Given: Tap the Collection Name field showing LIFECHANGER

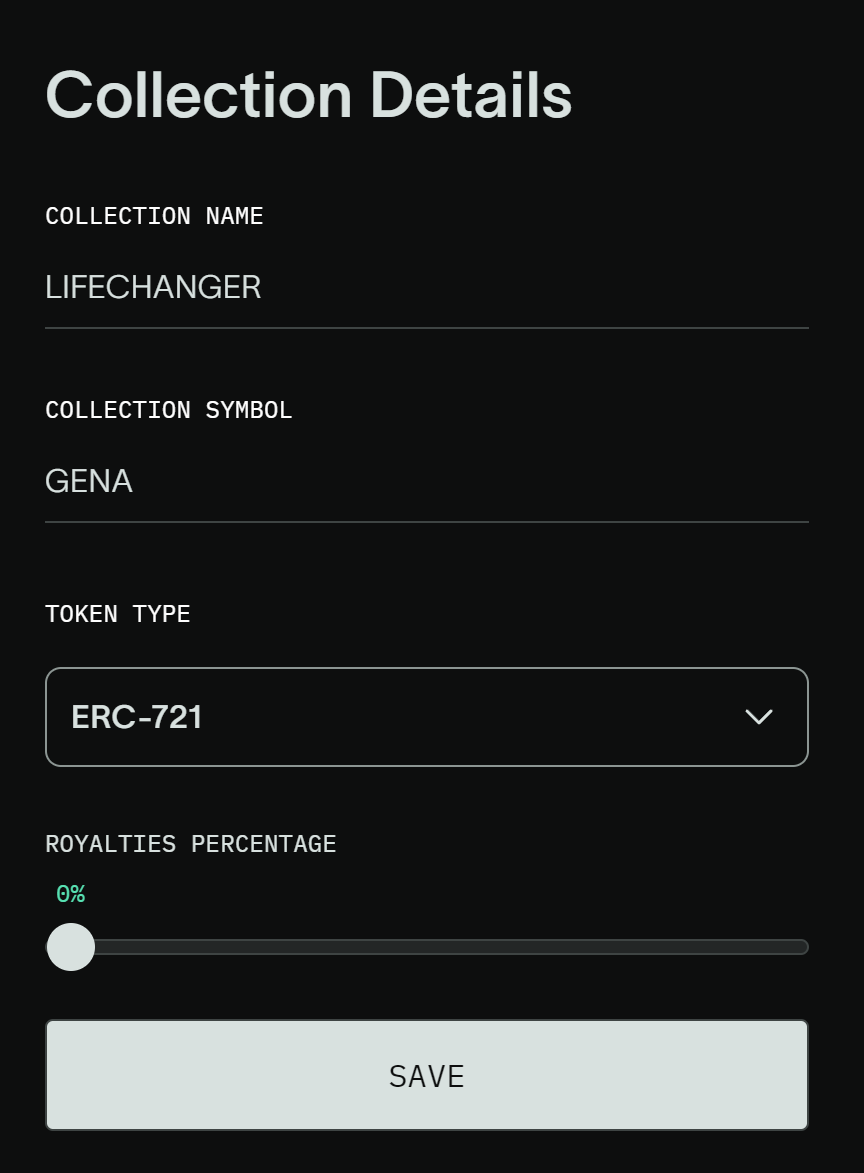Looking at the screenshot, I should [426, 288].
